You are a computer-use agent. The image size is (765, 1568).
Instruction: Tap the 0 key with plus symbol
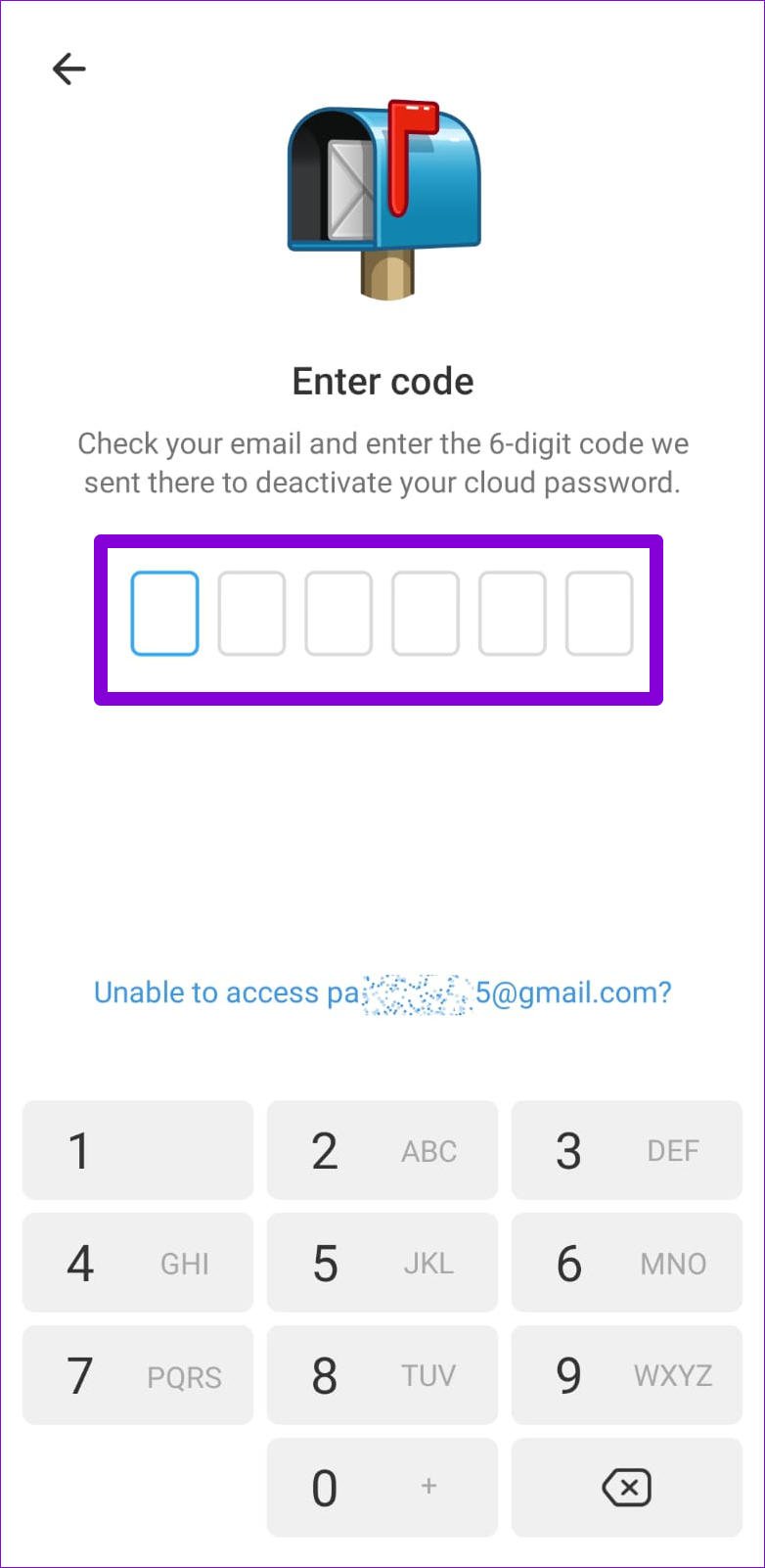[x=382, y=1488]
